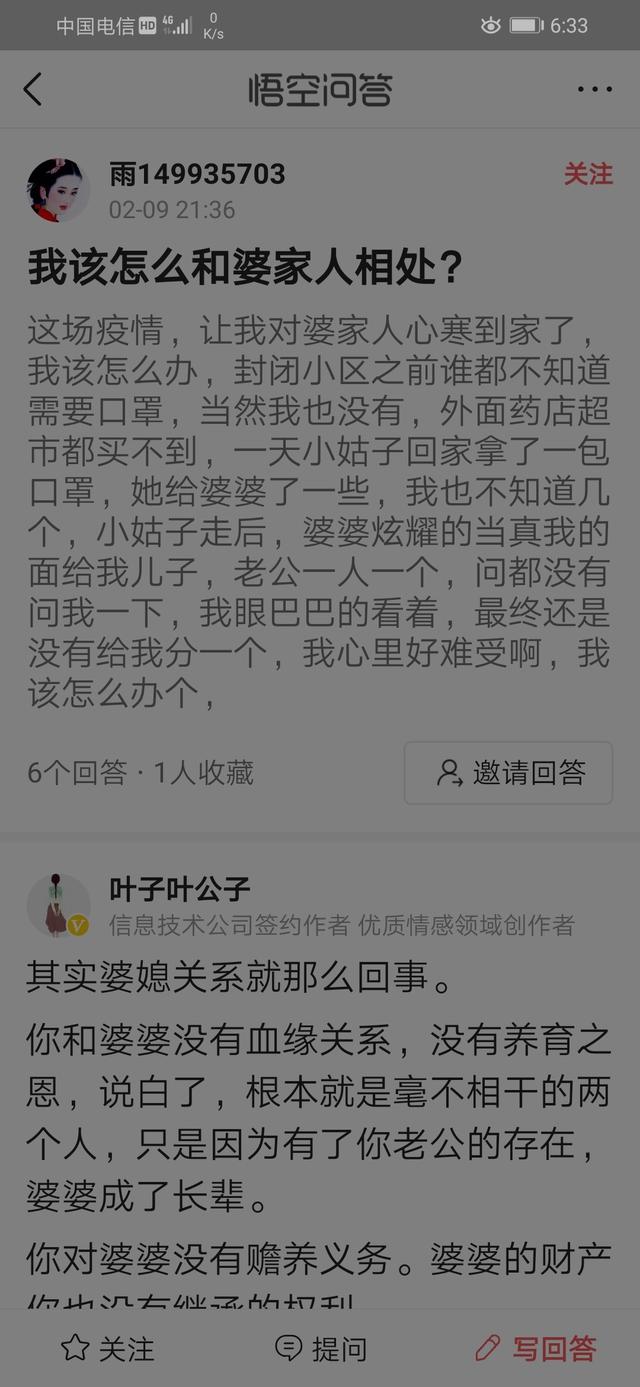Viewport: 640px width, 1387px height.
Task: Open the three-dot overflow menu
Action: [x=594, y=89]
